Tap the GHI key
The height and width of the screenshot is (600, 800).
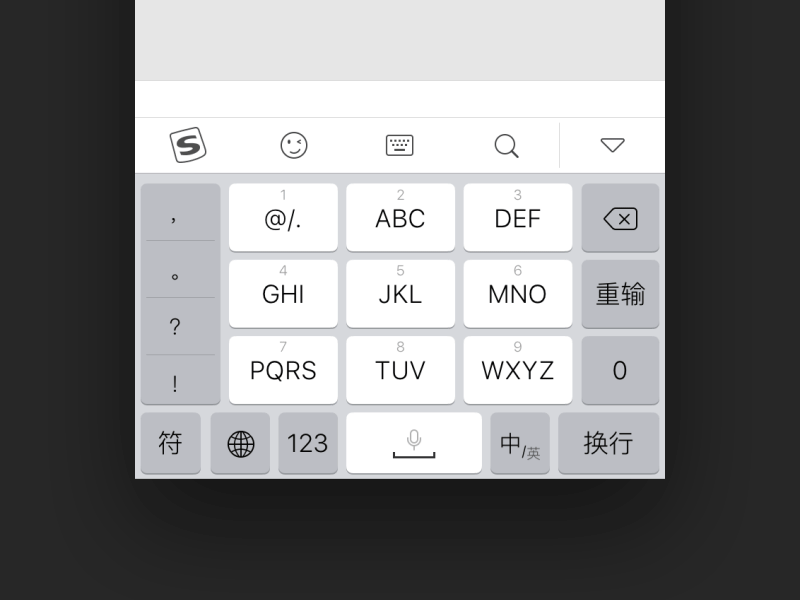point(283,293)
